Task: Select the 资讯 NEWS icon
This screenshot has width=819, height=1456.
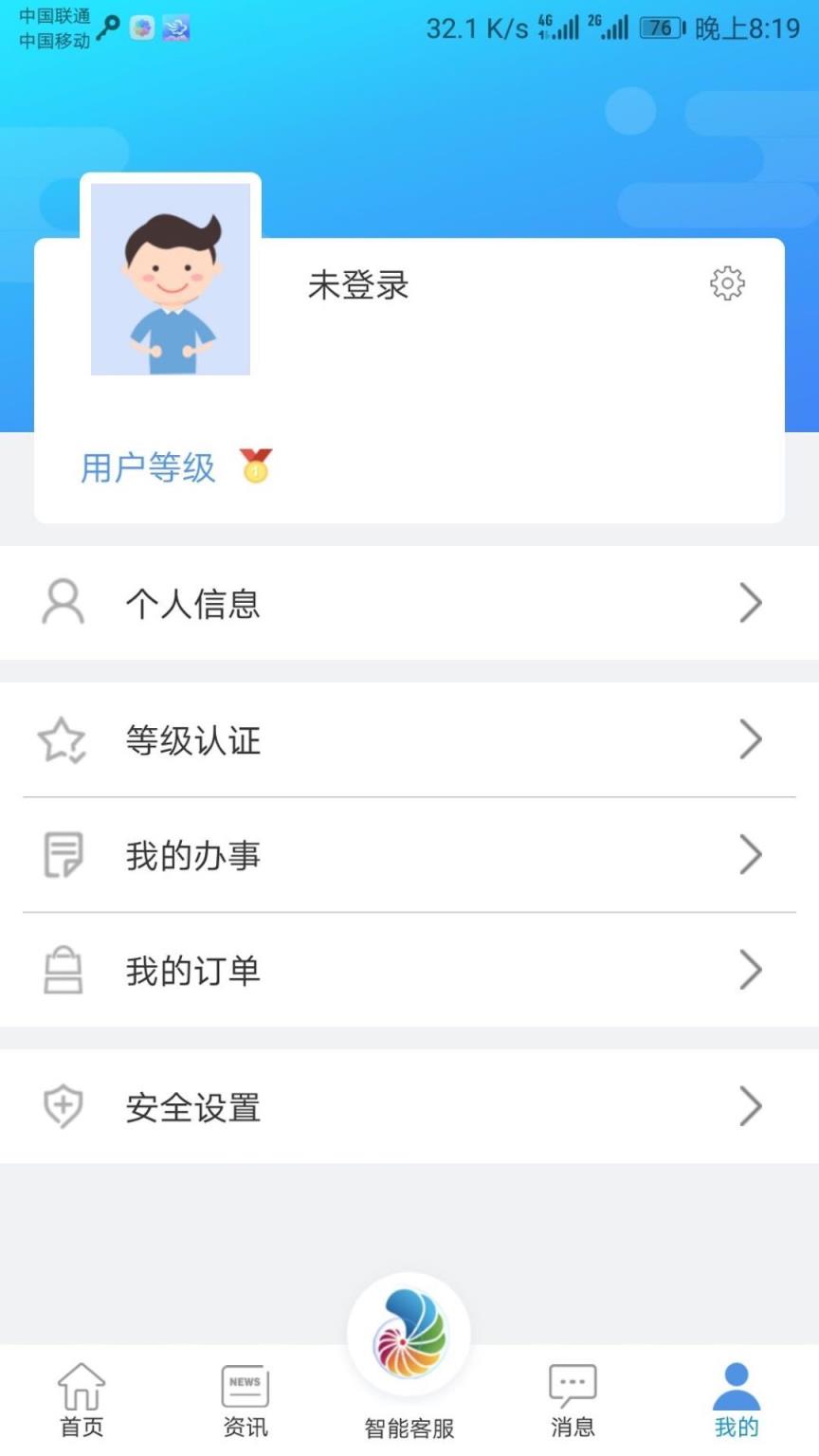Action: [x=245, y=1385]
